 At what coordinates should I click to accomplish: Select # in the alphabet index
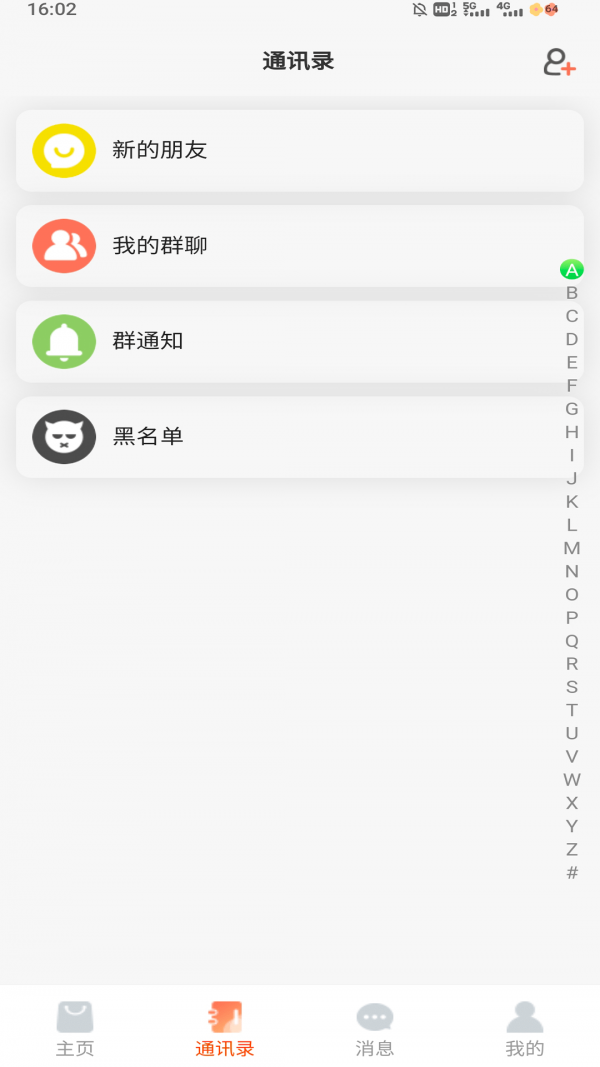click(x=571, y=873)
